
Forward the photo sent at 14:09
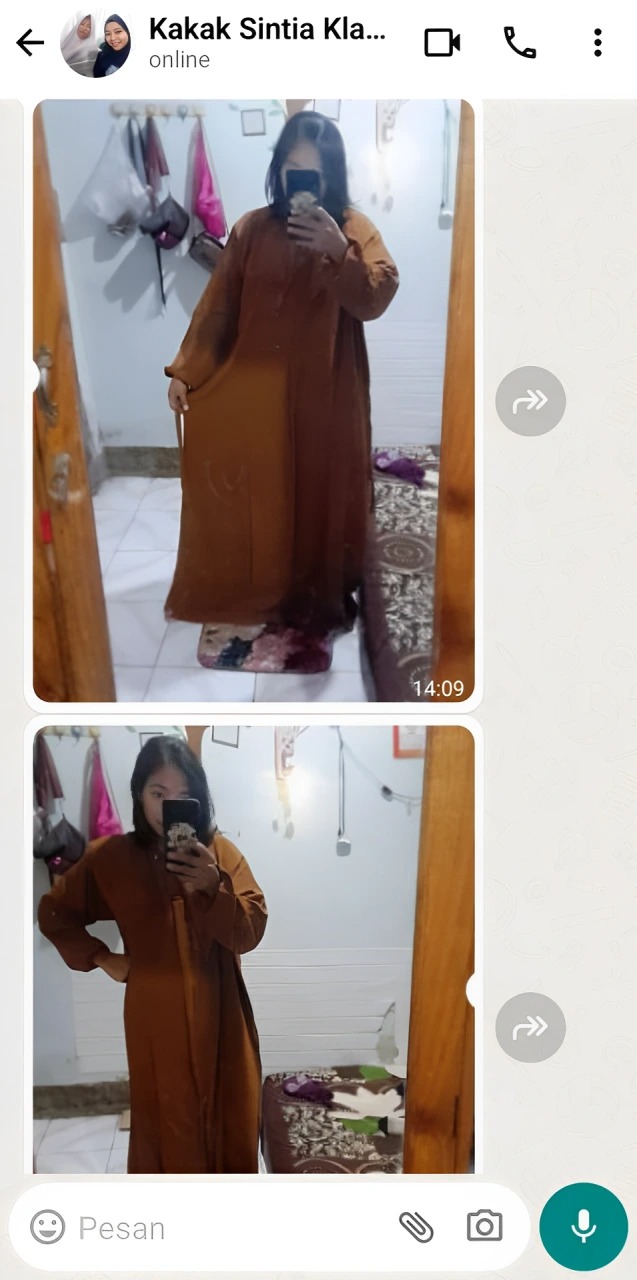click(530, 401)
